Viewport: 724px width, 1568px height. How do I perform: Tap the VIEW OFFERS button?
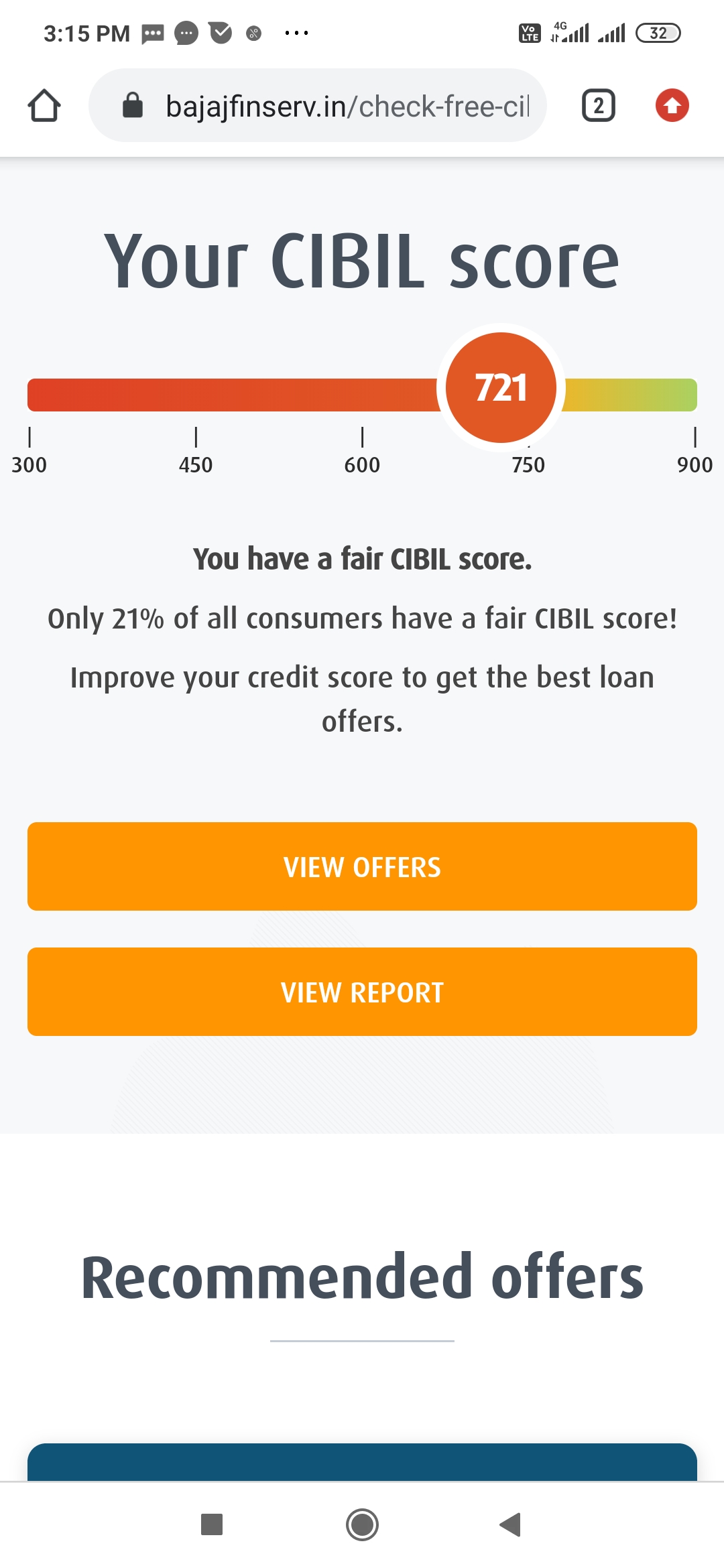362,866
